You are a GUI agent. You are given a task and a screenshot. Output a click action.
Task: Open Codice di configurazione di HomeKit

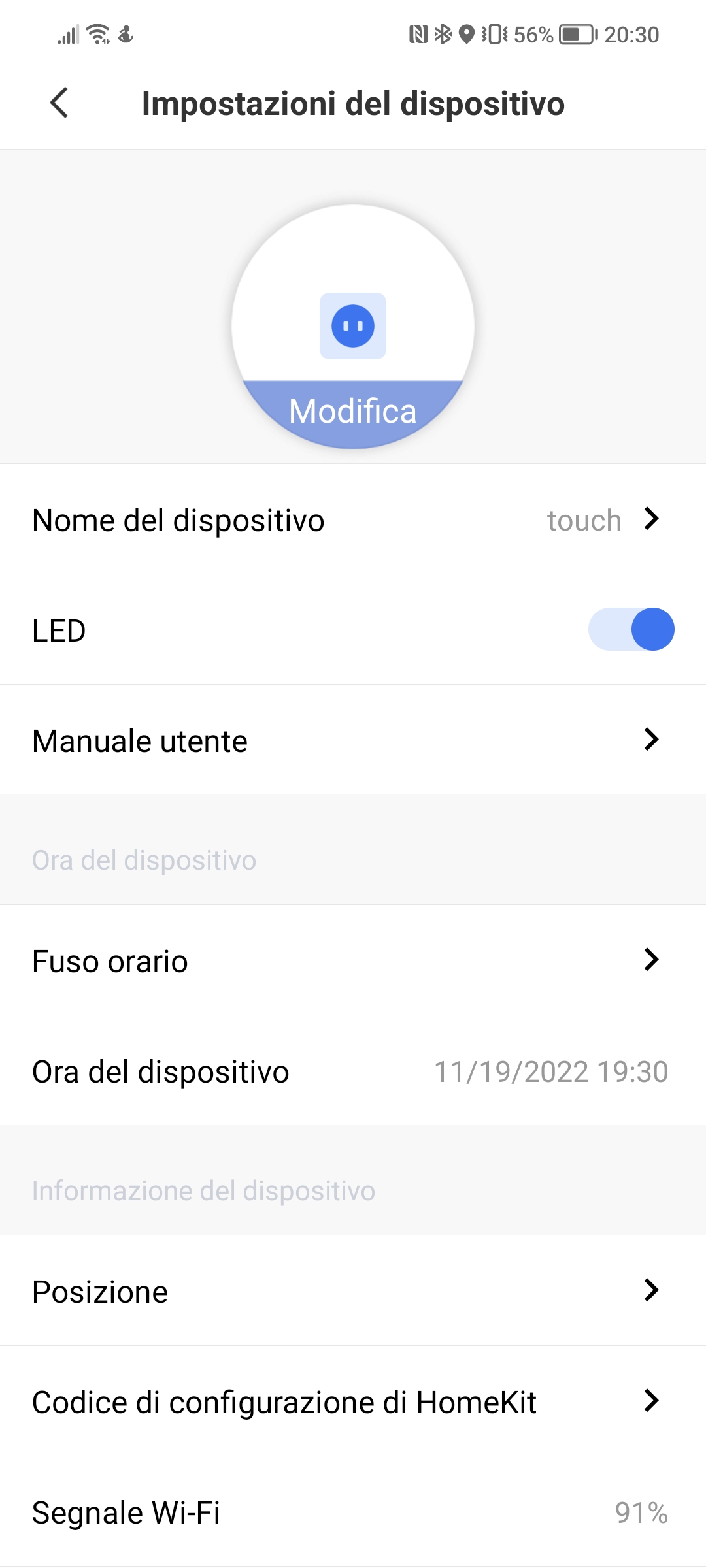pos(353,1401)
